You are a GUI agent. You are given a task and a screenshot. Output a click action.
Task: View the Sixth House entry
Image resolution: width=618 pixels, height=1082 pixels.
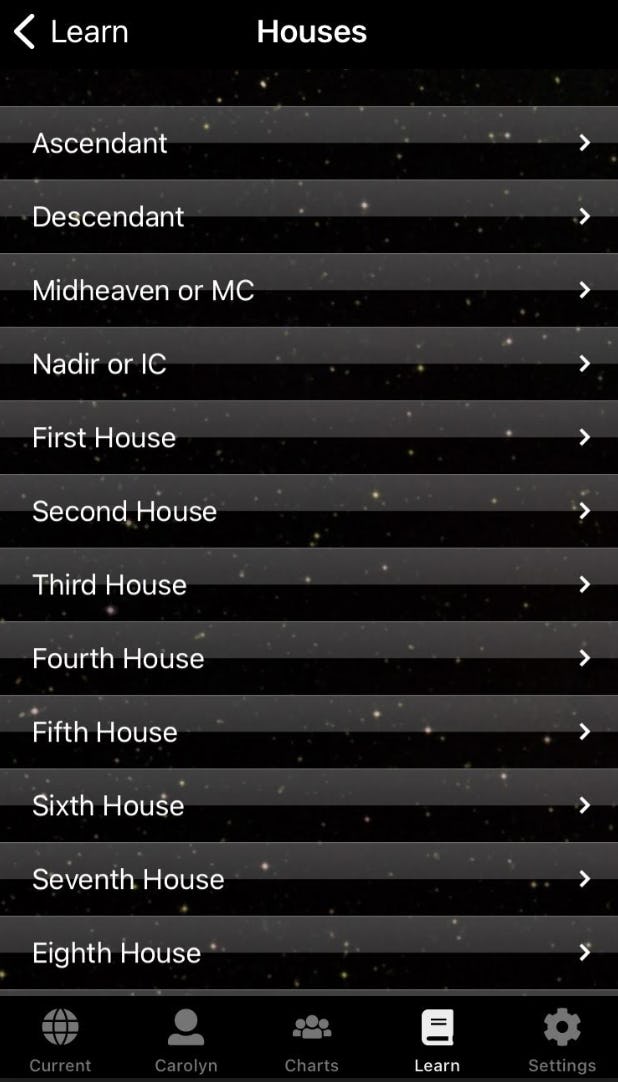[x=309, y=805]
